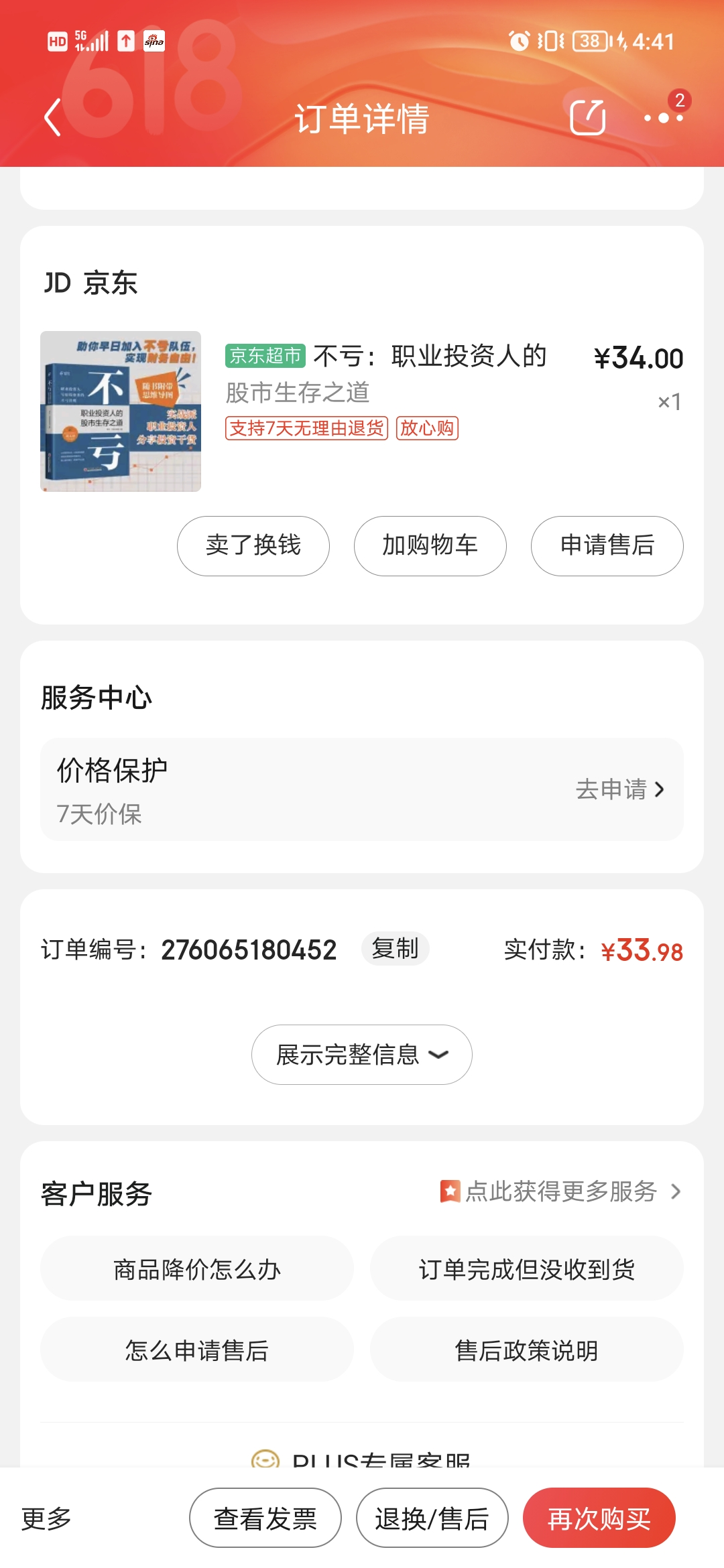Buy again with 再次购买
The height and width of the screenshot is (1568, 724).
click(x=599, y=1518)
